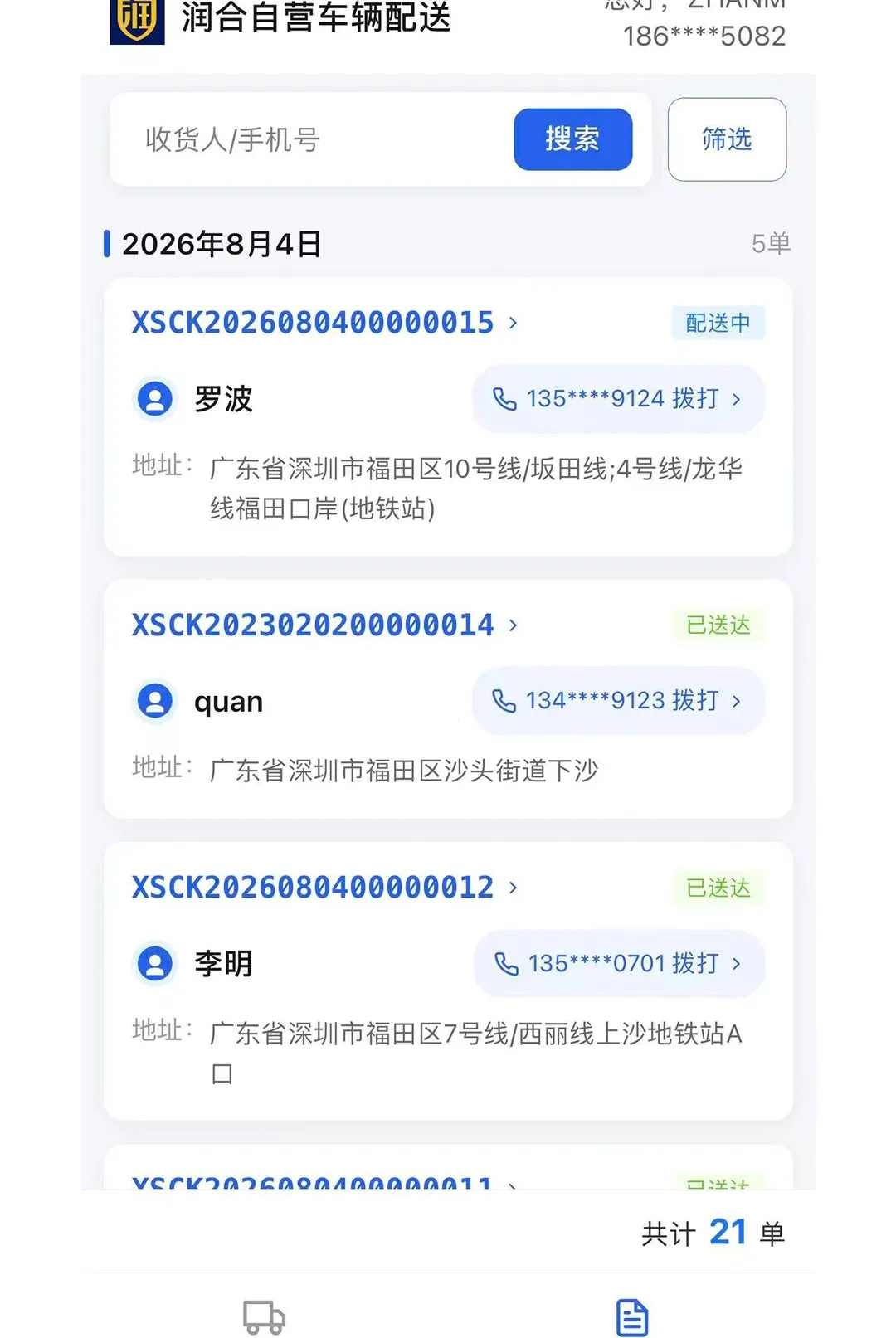Switch to the delivery truck tab
Screen dimensions: 896x1338
264,1316
